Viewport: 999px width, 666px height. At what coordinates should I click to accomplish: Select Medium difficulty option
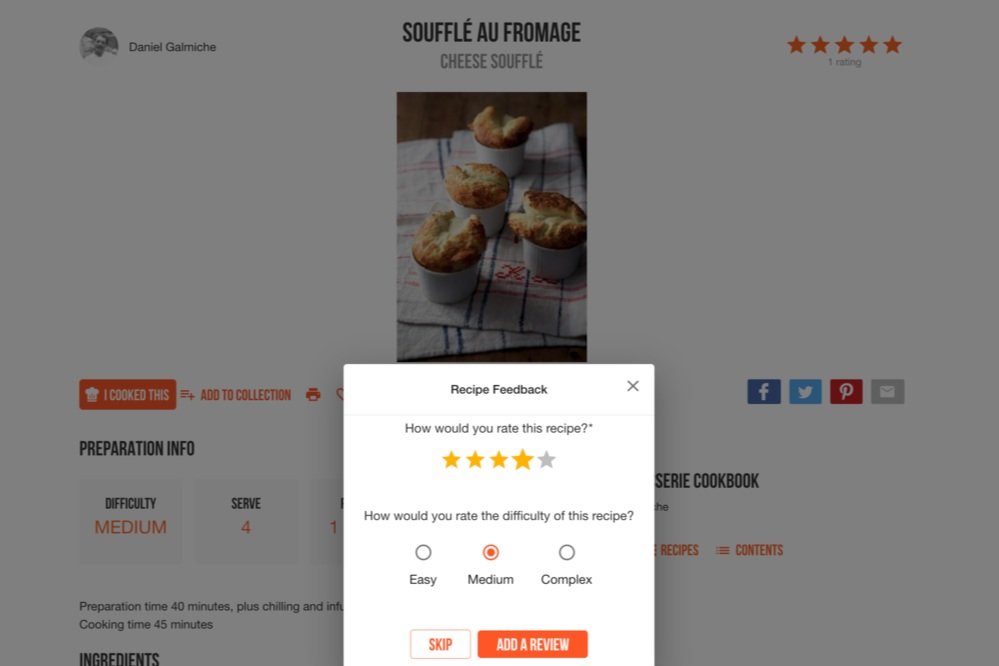point(490,553)
